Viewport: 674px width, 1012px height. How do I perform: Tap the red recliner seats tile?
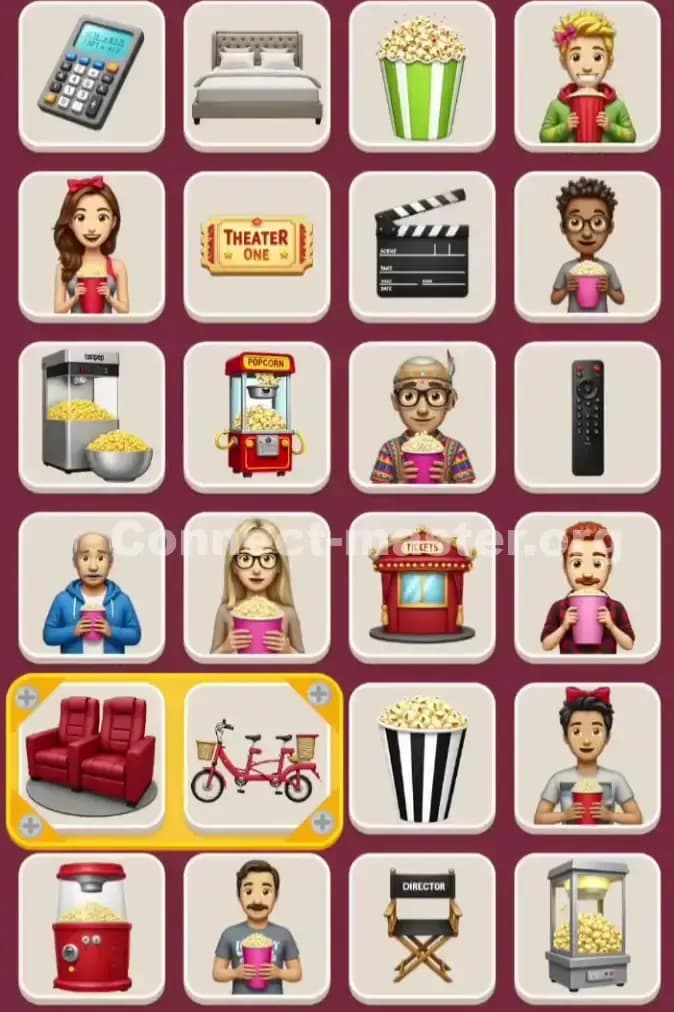91,757
